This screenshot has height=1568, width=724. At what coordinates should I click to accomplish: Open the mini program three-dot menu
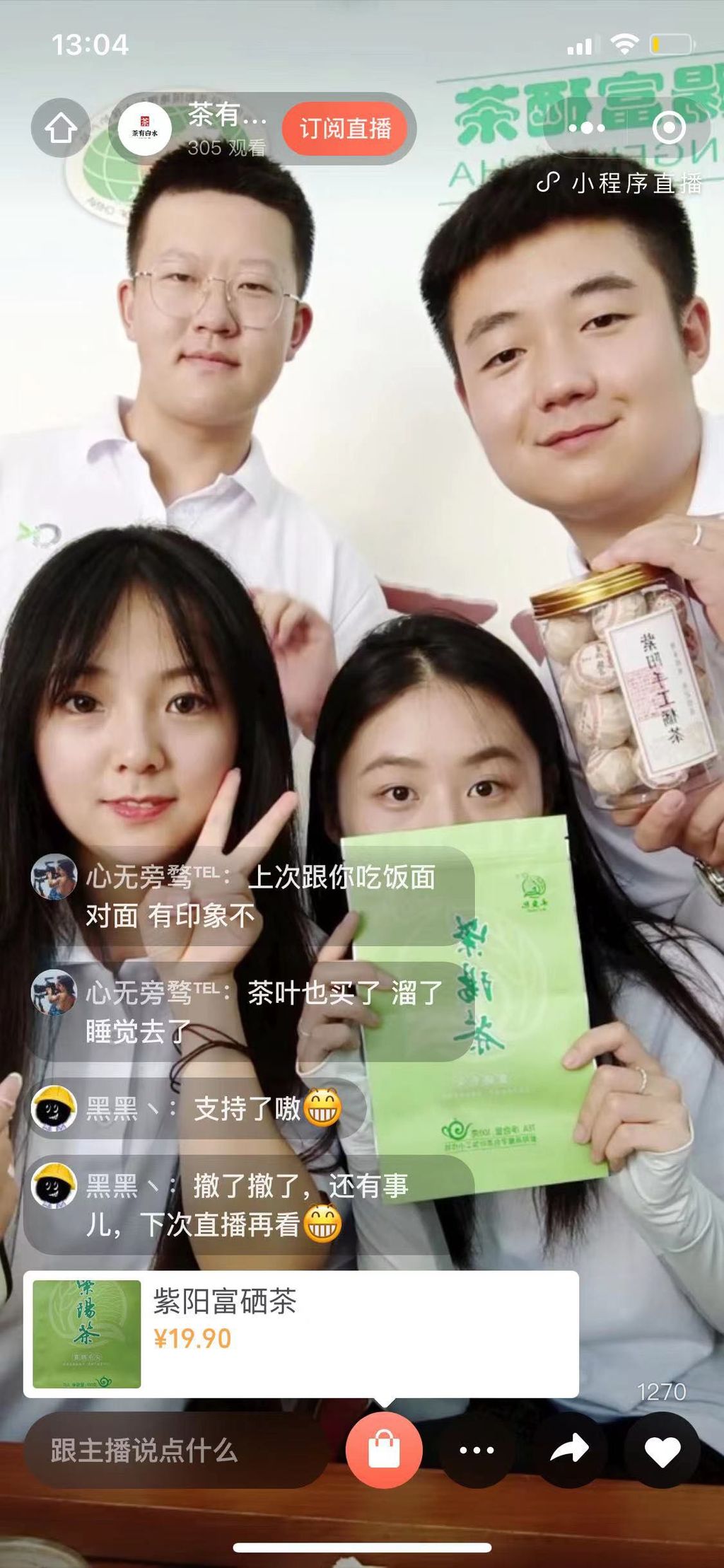[586, 128]
